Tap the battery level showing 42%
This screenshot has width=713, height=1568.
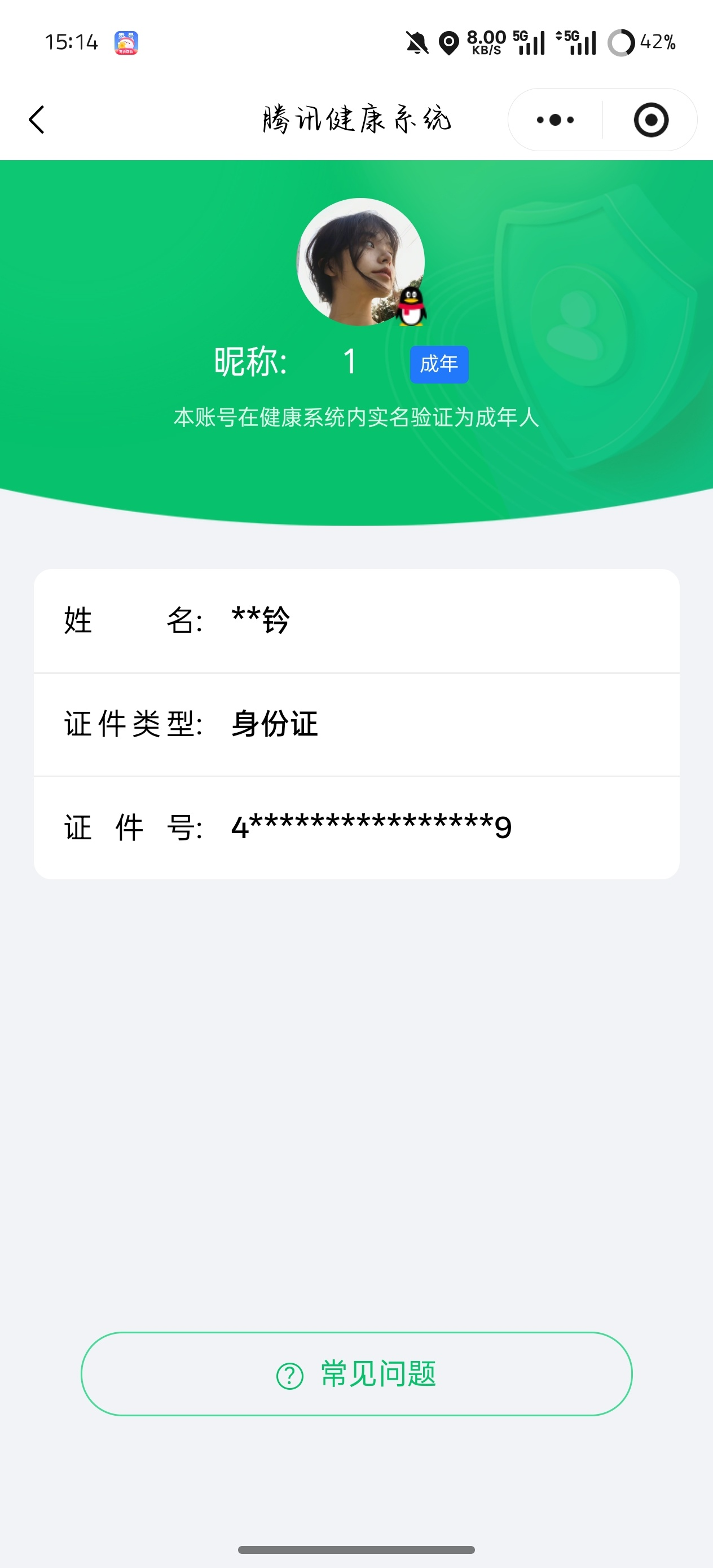point(657,42)
